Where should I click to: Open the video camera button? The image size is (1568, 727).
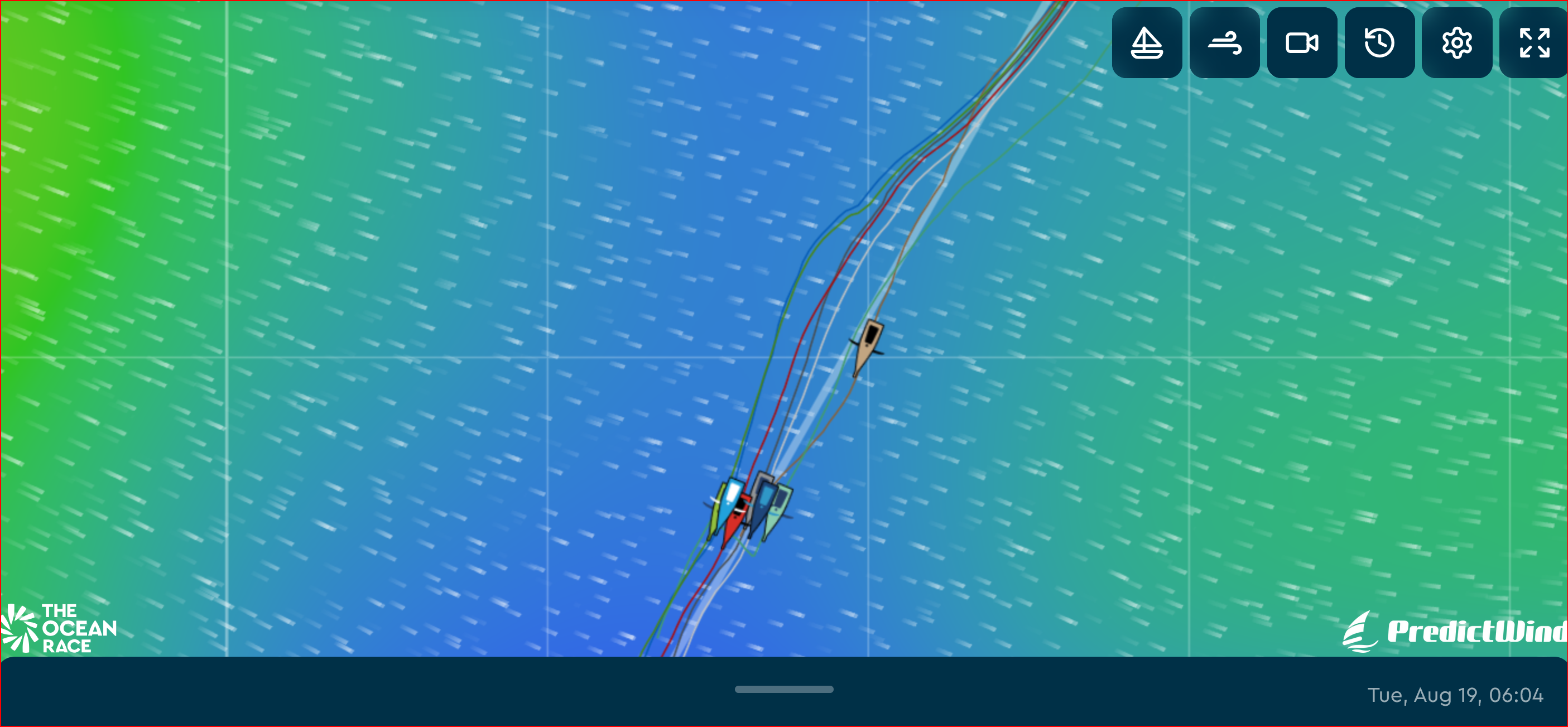point(1301,43)
